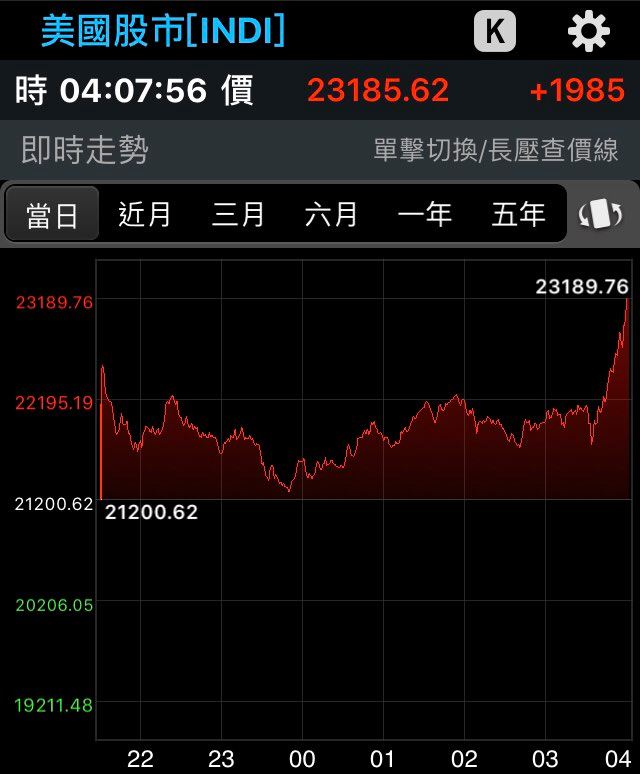Viewport: 640px width, 774px height.
Task: Show the 三月 chart range
Action: point(238,214)
